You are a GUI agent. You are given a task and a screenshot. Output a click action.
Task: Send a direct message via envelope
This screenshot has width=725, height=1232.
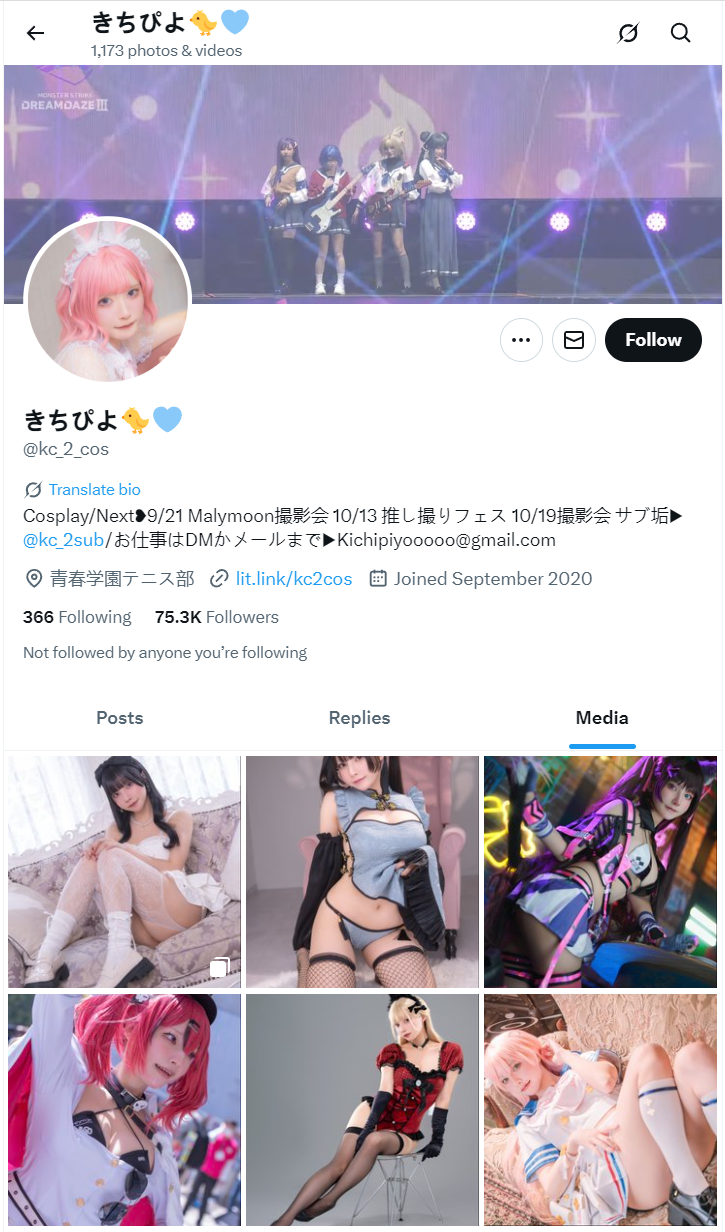coord(574,340)
